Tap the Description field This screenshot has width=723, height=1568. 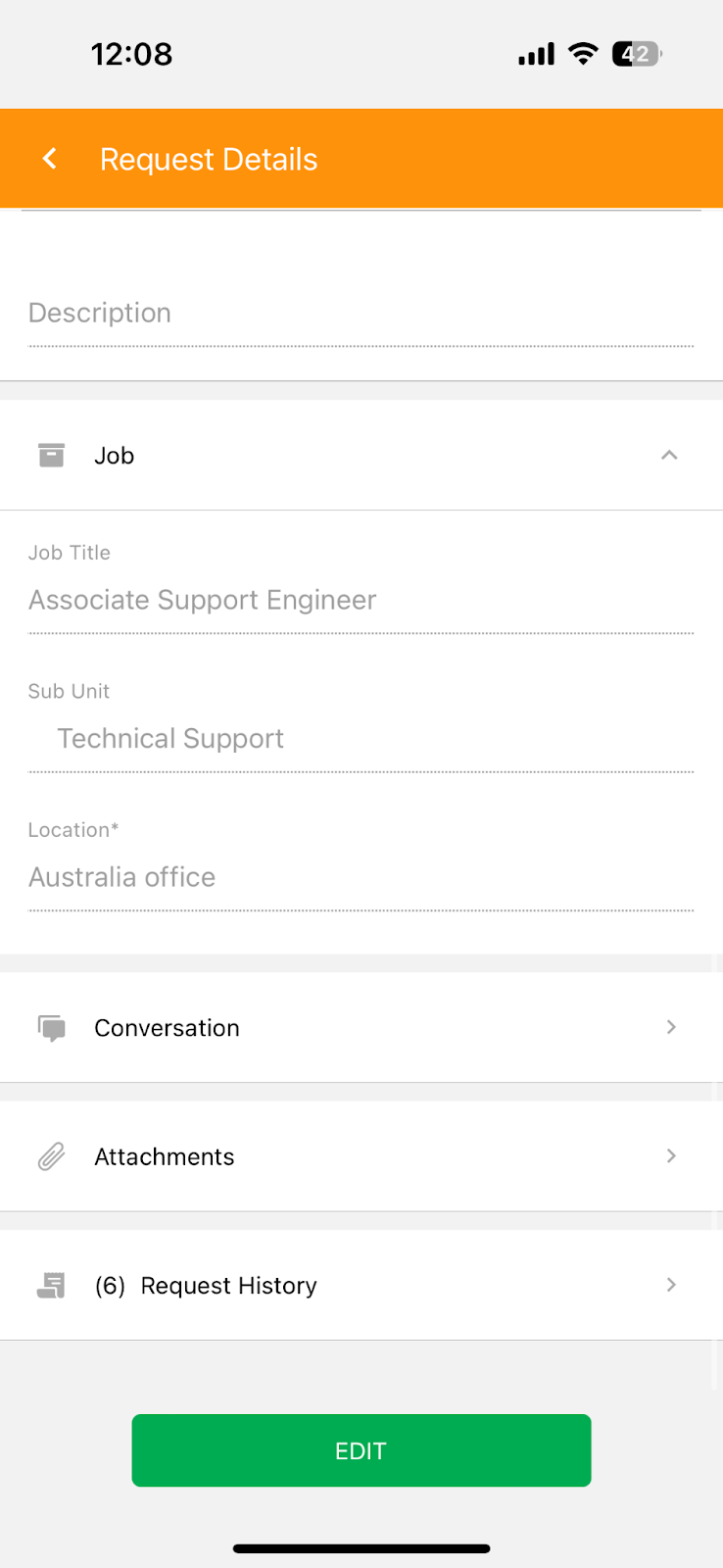[x=361, y=314]
